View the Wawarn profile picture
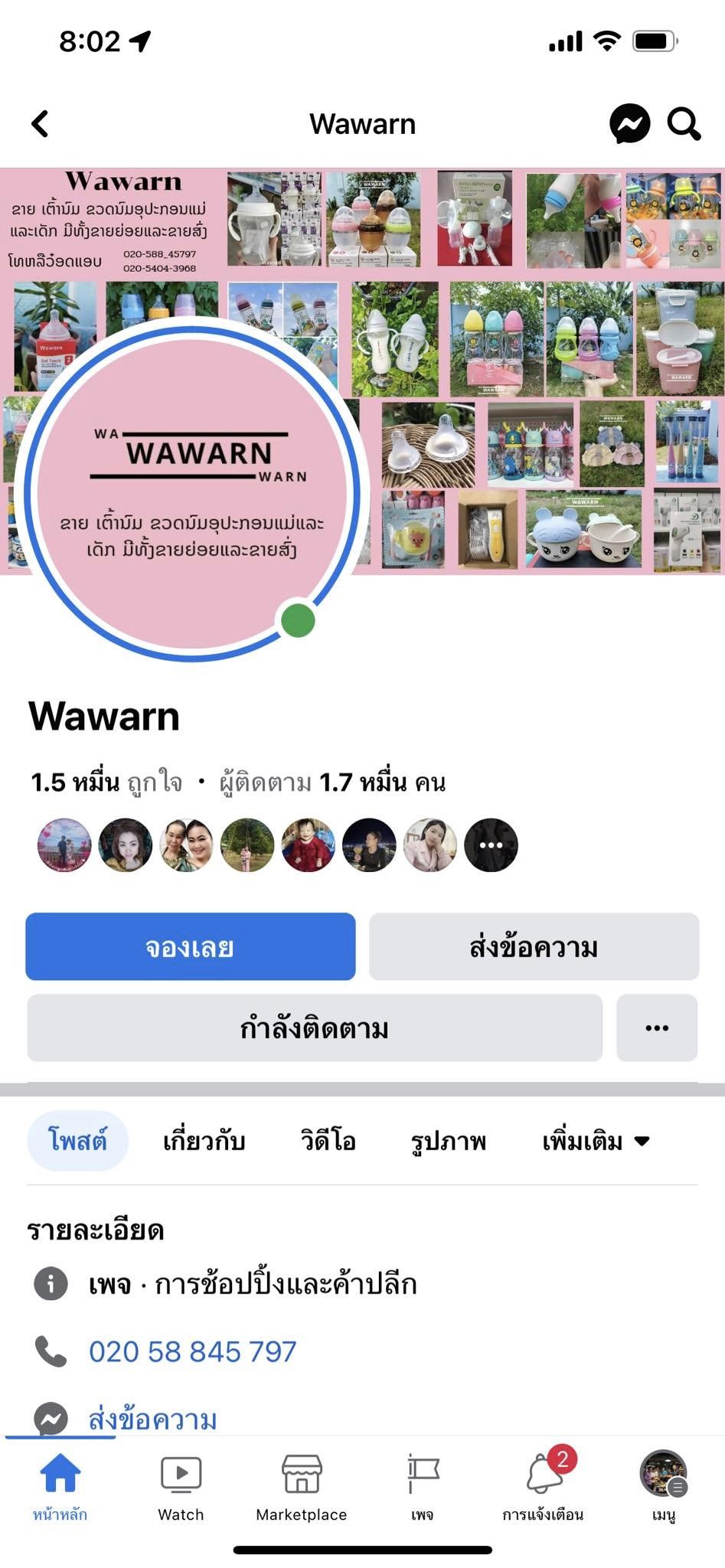The image size is (725, 1568). click(x=191, y=490)
